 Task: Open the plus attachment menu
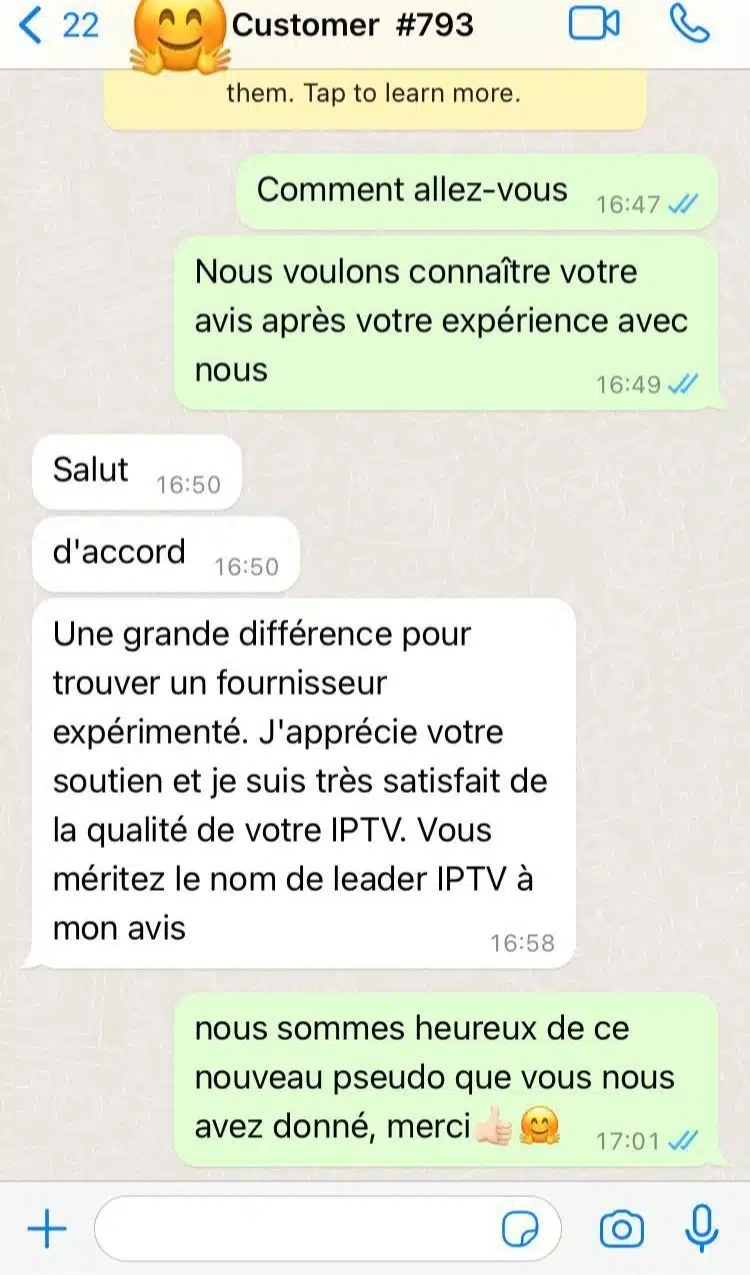[x=46, y=1229]
